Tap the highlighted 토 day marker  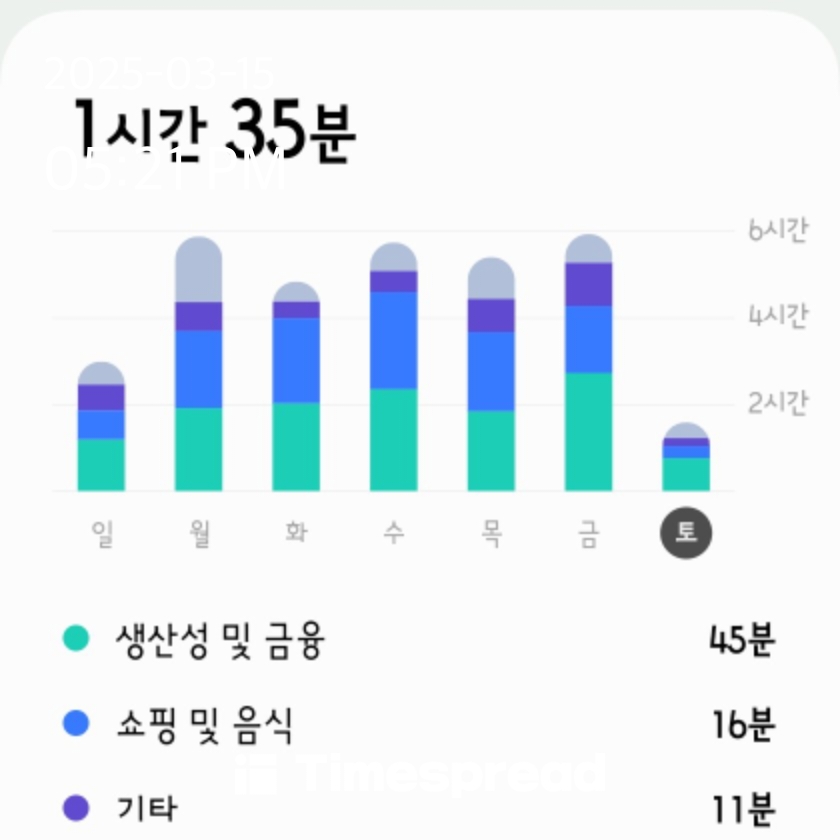pos(686,533)
